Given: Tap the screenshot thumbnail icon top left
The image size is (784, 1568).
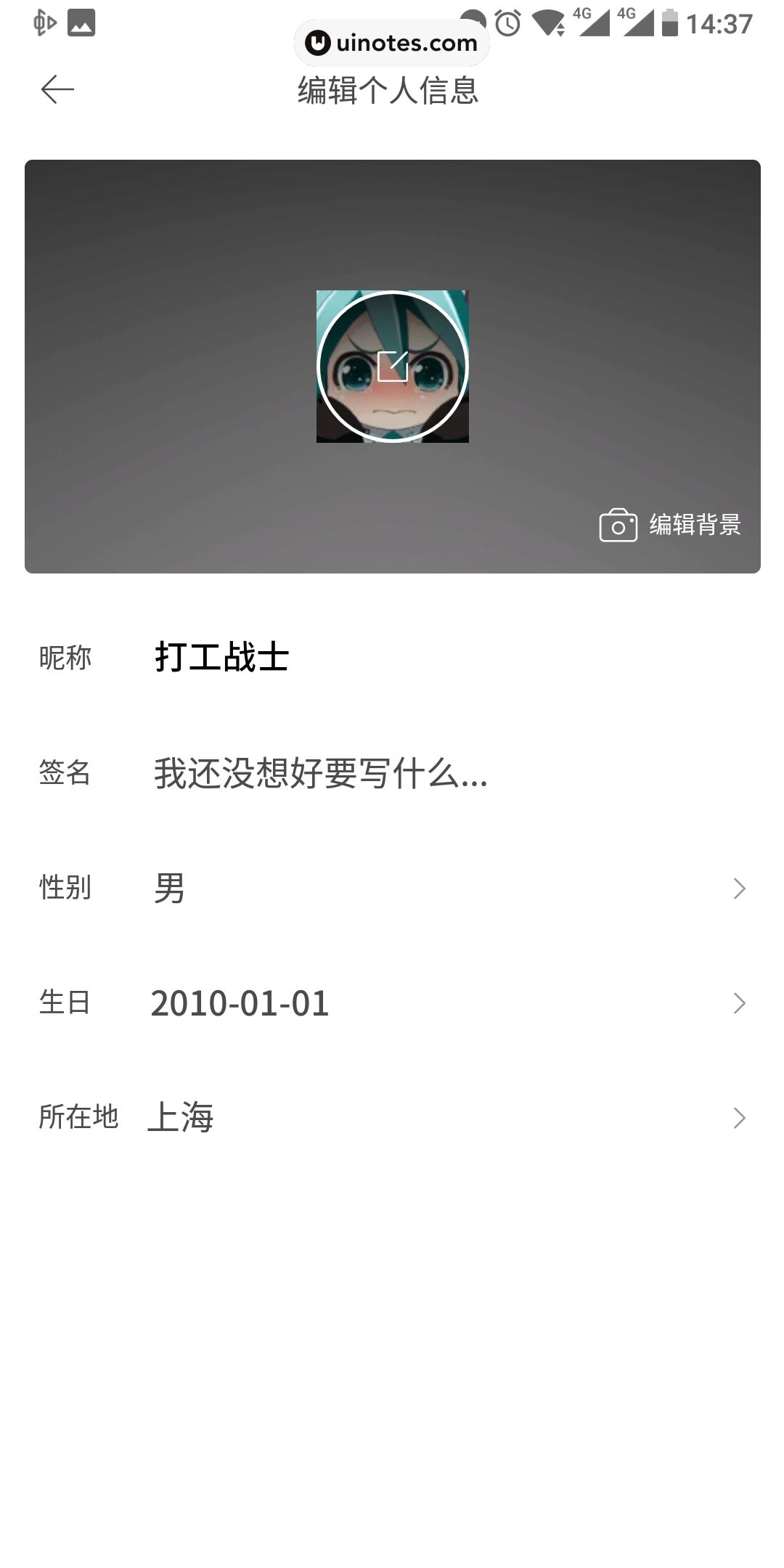Looking at the screenshot, I should (x=80, y=22).
